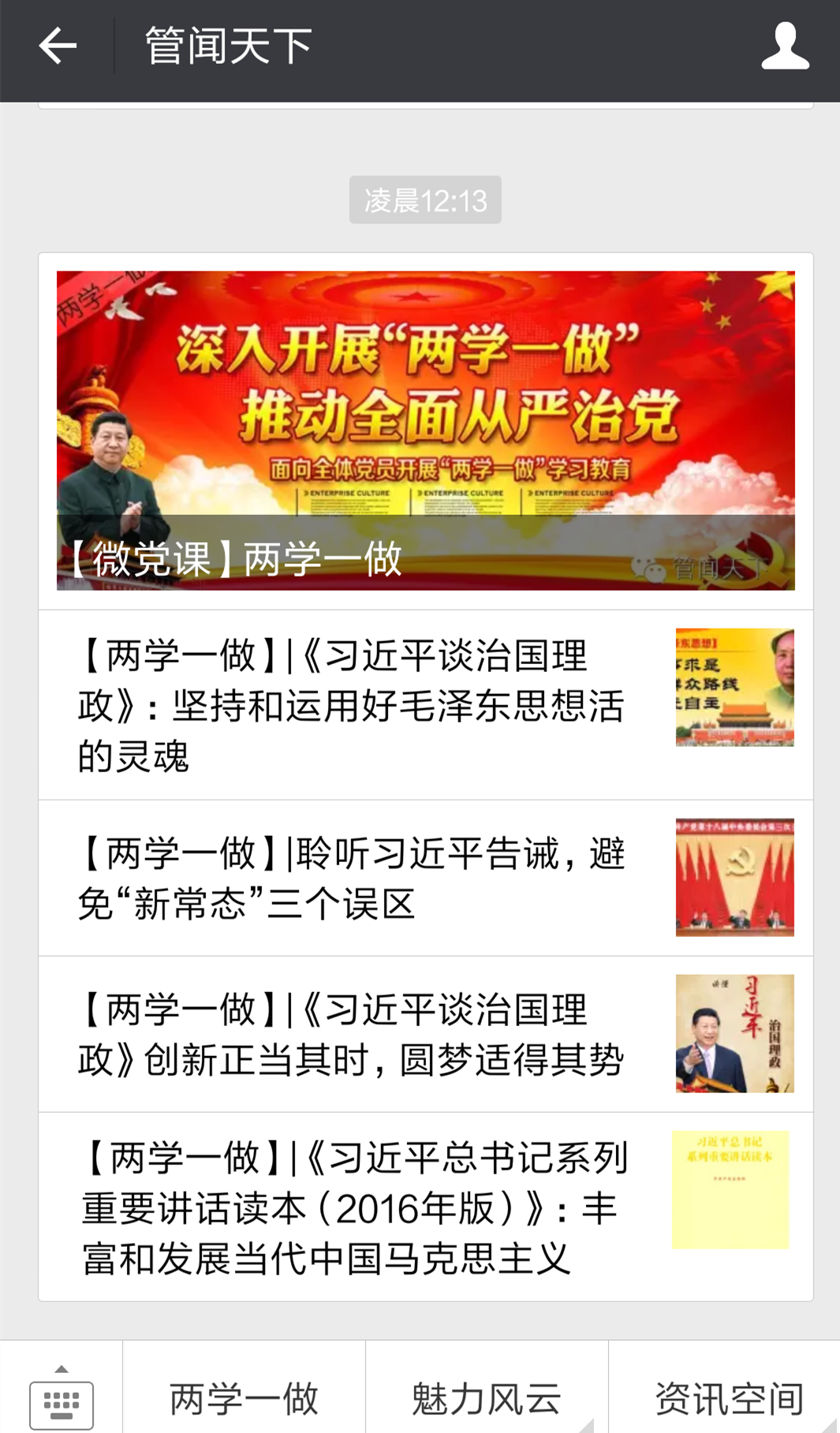Screen dimensions: 840x1433
Task: Switch to keyboard input mode
Action: pos(62,1397)
